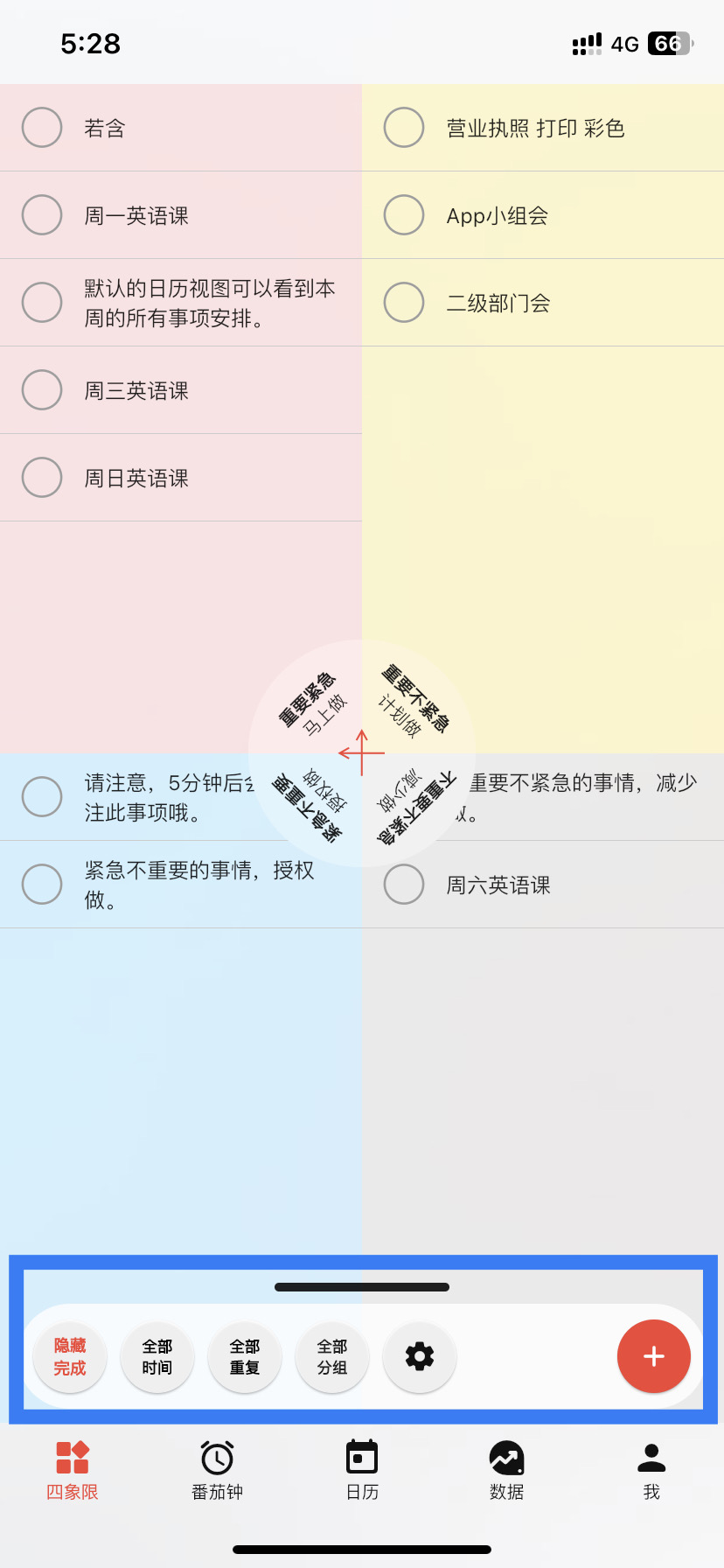Screen dimensions: 724x1568
Task: Mark App小组会 as done
Action: pos(404,215)
